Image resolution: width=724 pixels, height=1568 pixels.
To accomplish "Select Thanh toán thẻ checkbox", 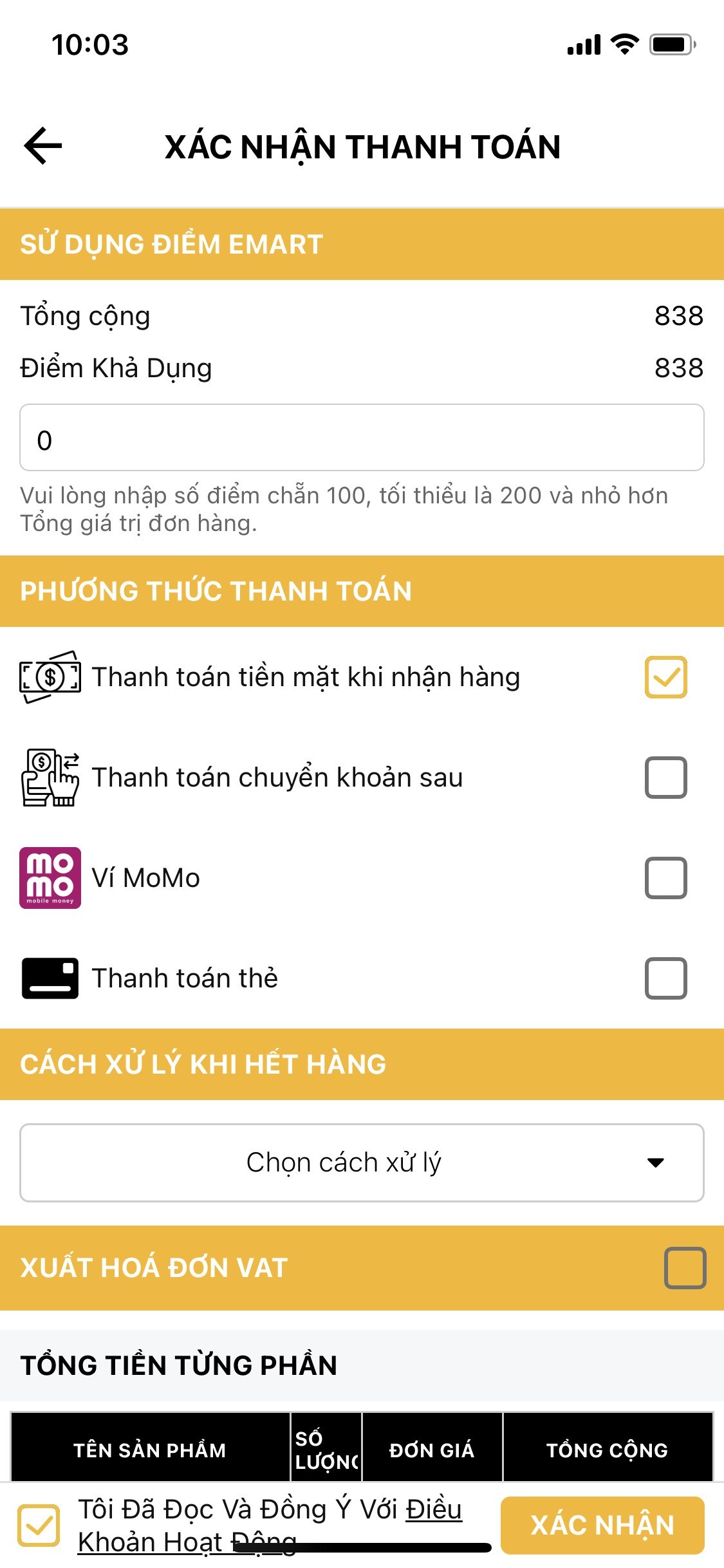I will coord(665,978).
